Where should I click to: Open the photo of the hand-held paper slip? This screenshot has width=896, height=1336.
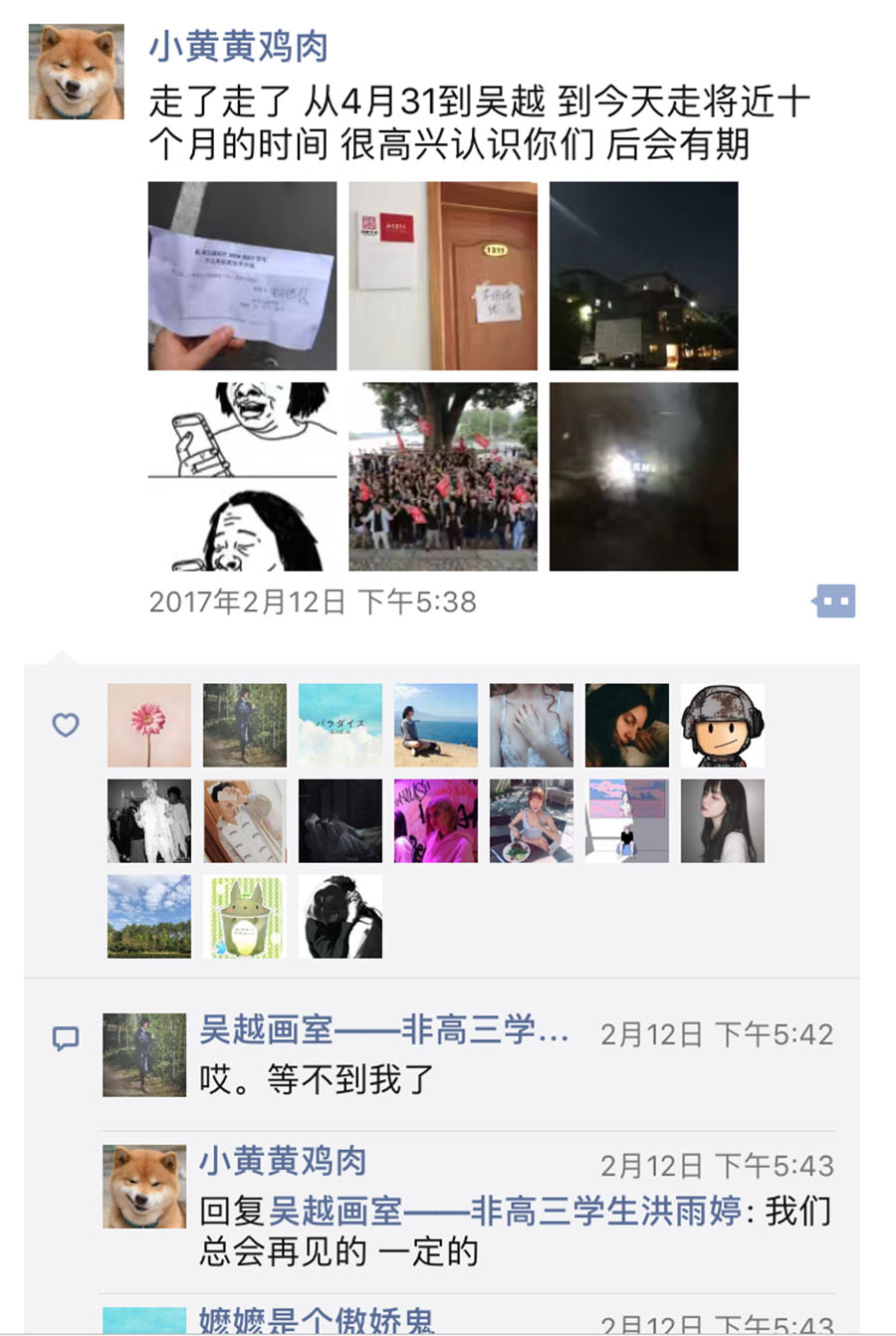coord(242,276)
